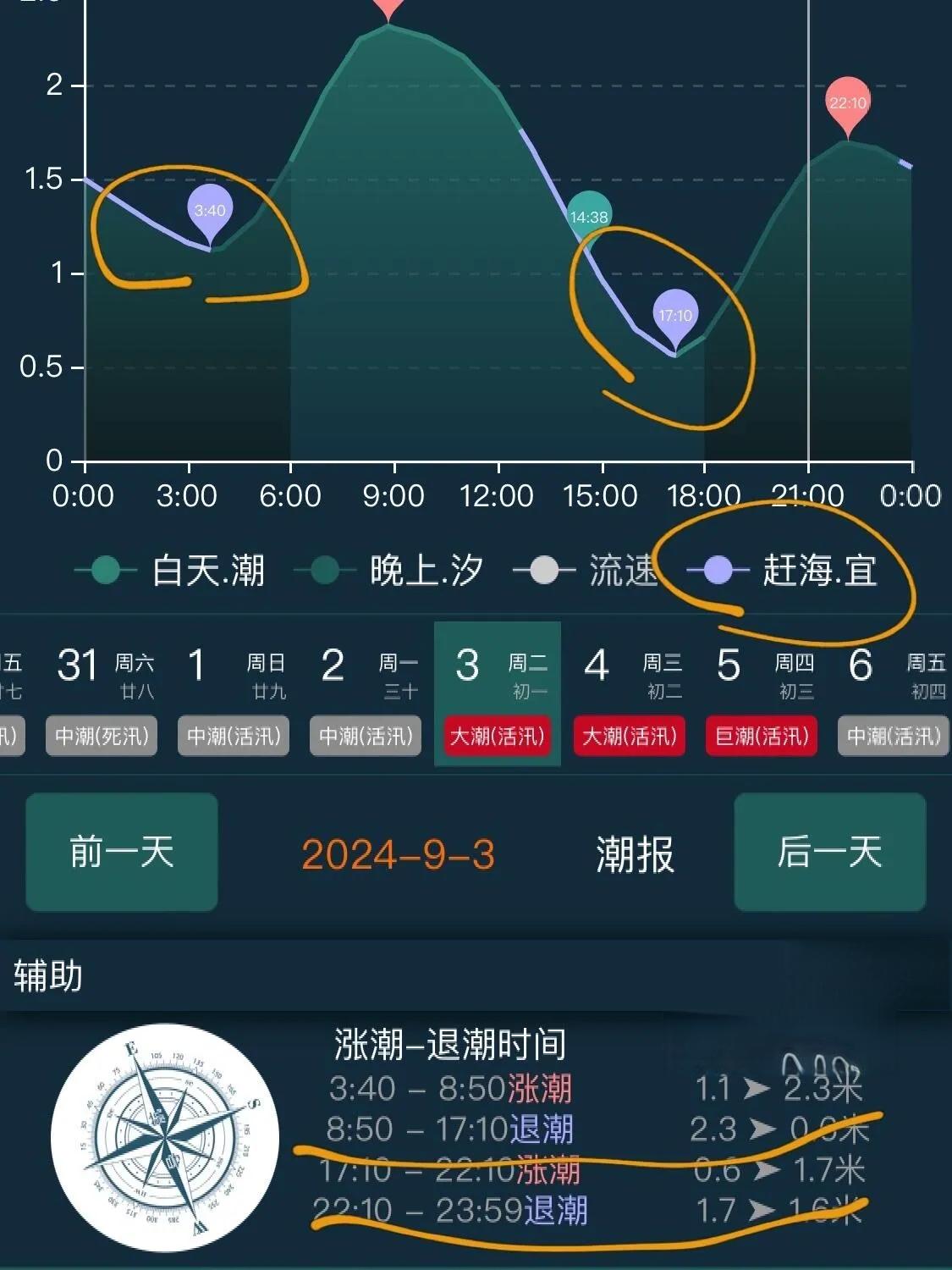Go to the next day 后一天
The image size is (952, 1270).
(829, 852)
